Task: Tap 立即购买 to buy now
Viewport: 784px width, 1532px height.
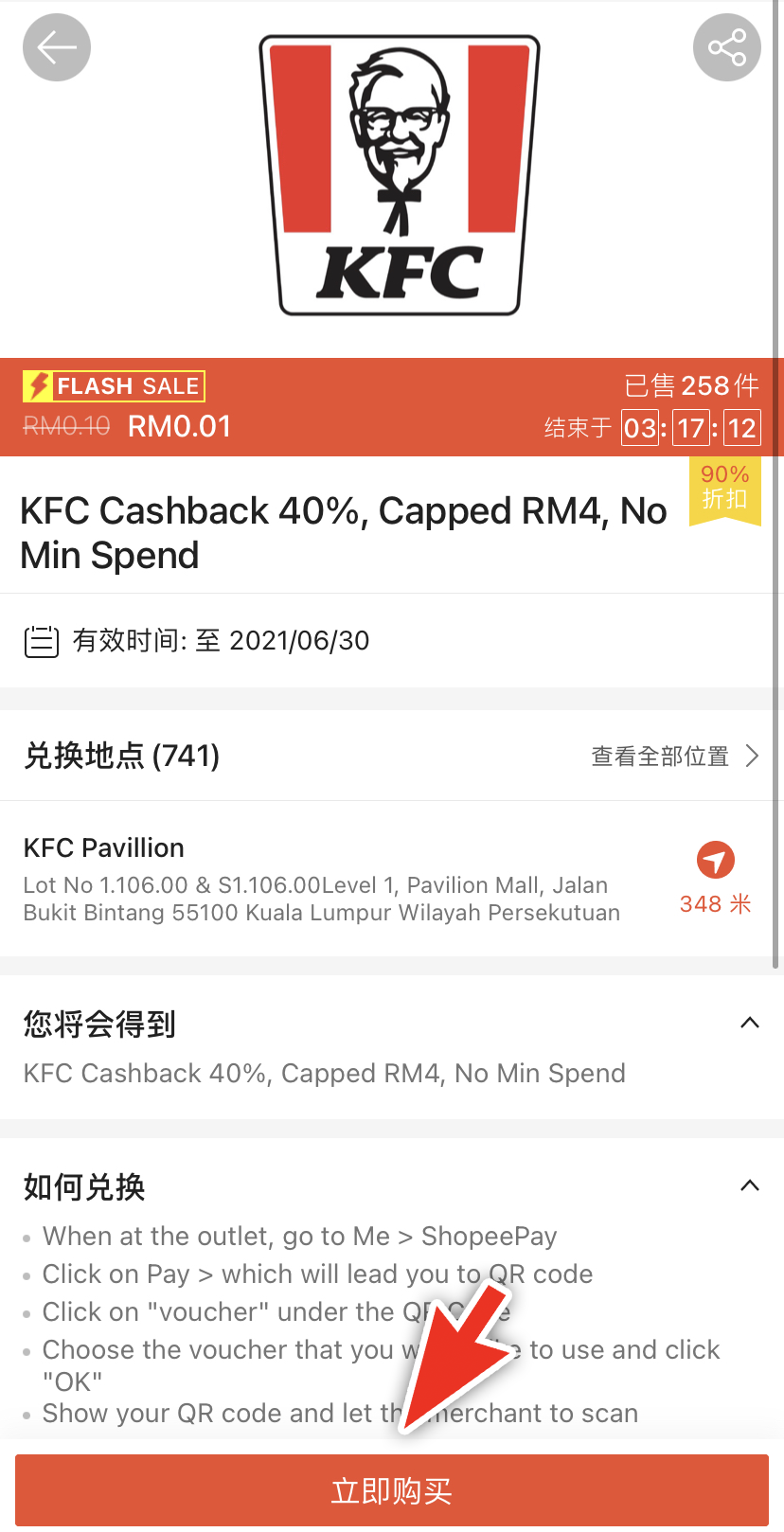Action: 392,1490
